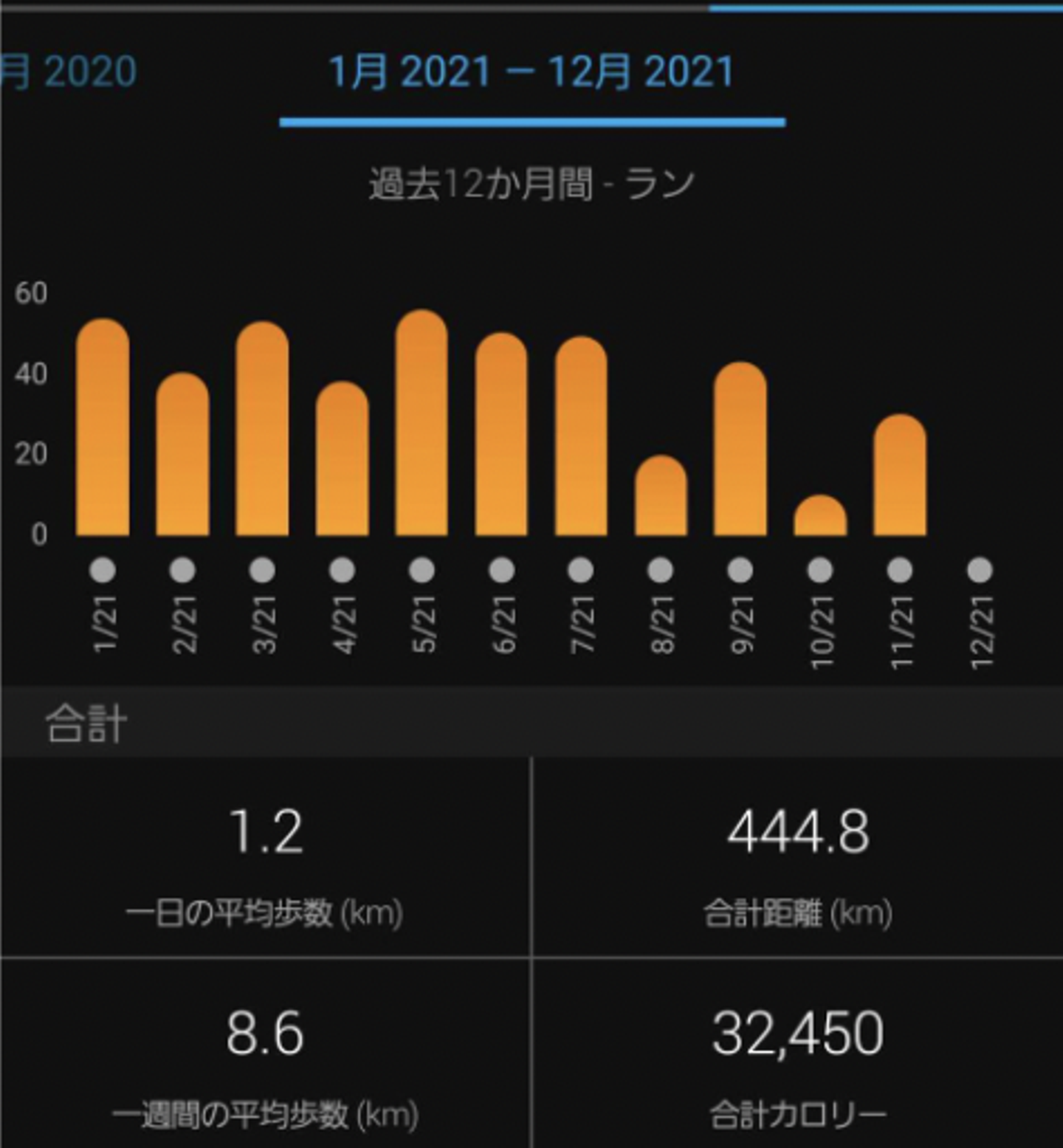The width and height of the screenshot is (1063, 1148).
Task: Tap the 7/21 bar in the chart
Action: point(581,437)
